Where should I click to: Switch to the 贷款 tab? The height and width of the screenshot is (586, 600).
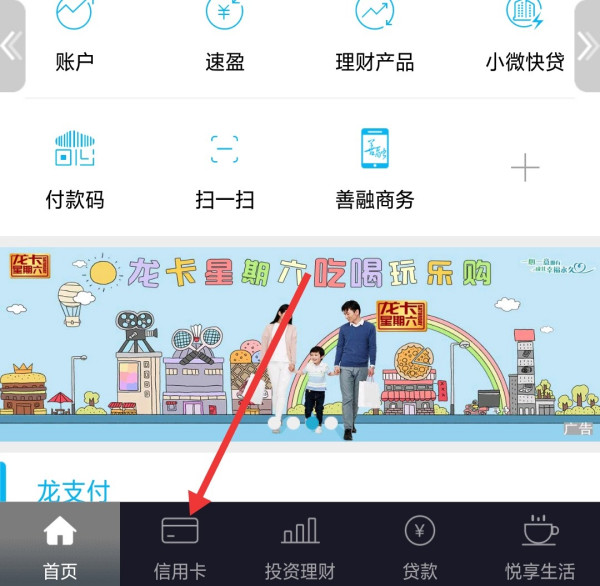pyautogui.click(x=420, y=545)
